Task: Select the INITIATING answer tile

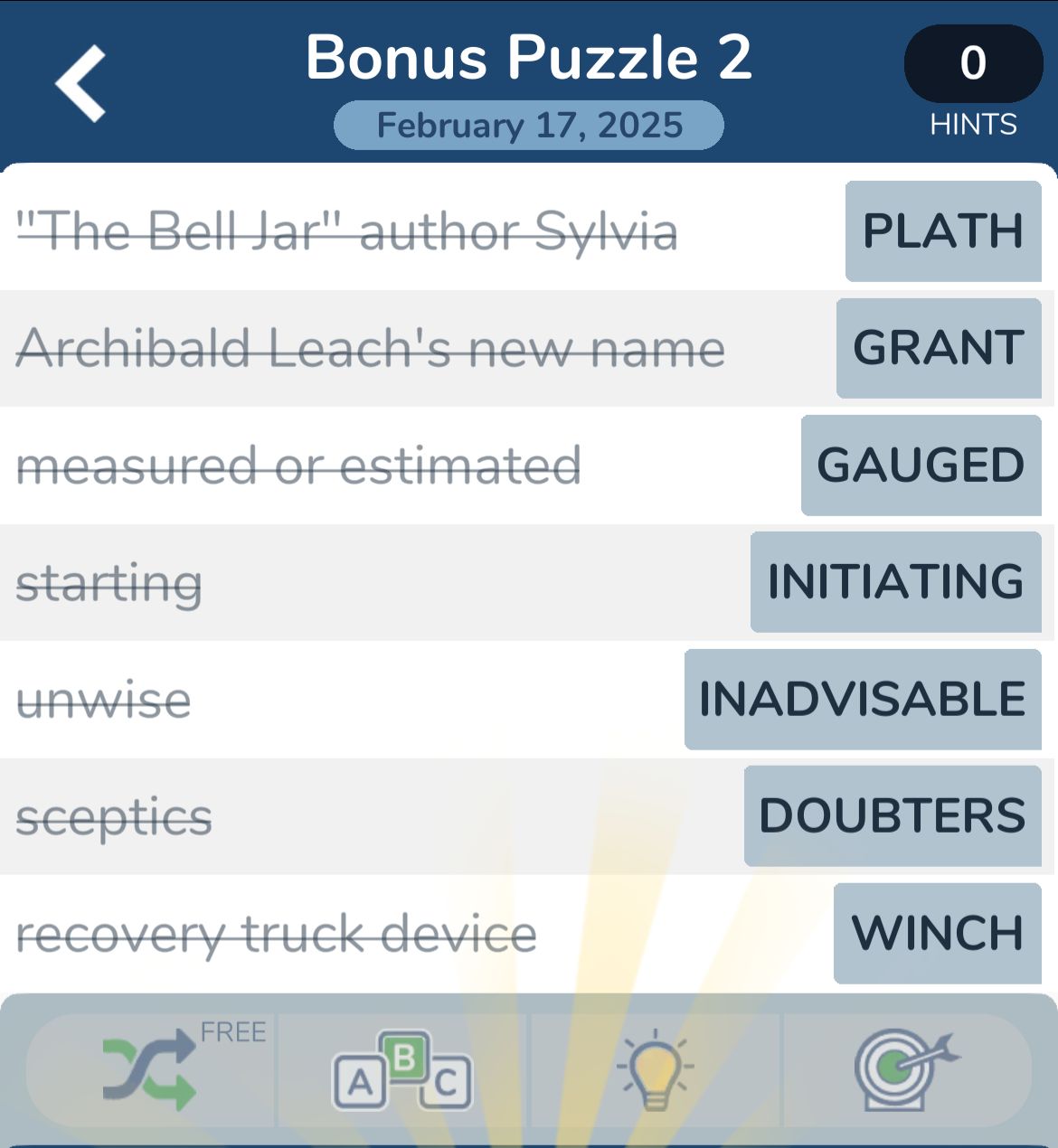Action: [895, 582]
